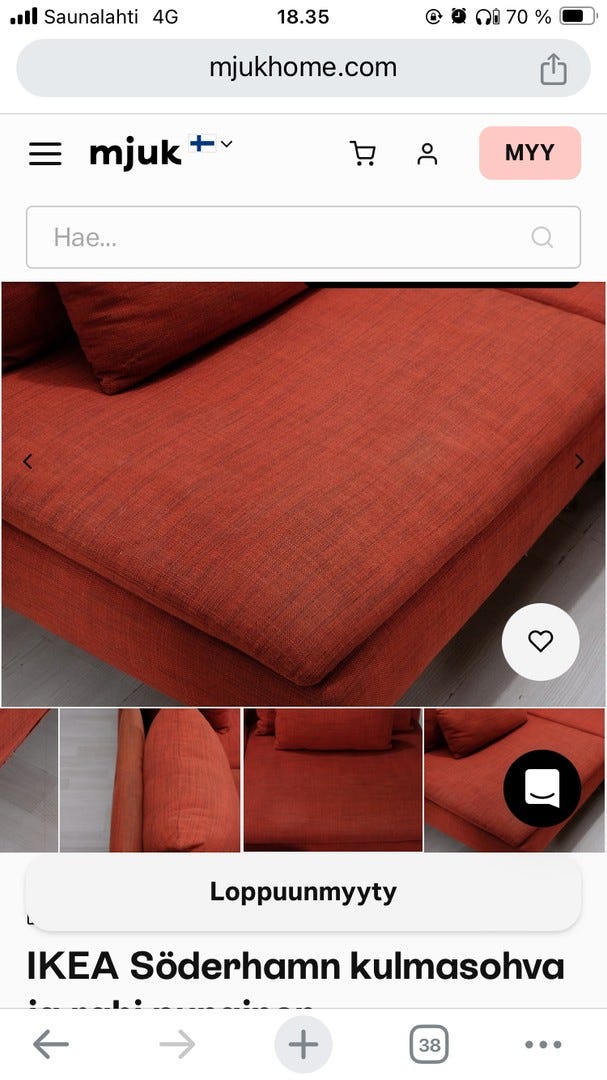Tap the mjukhome.com address bar
The image size is (607, 1080).
click(x=303, y=68)
